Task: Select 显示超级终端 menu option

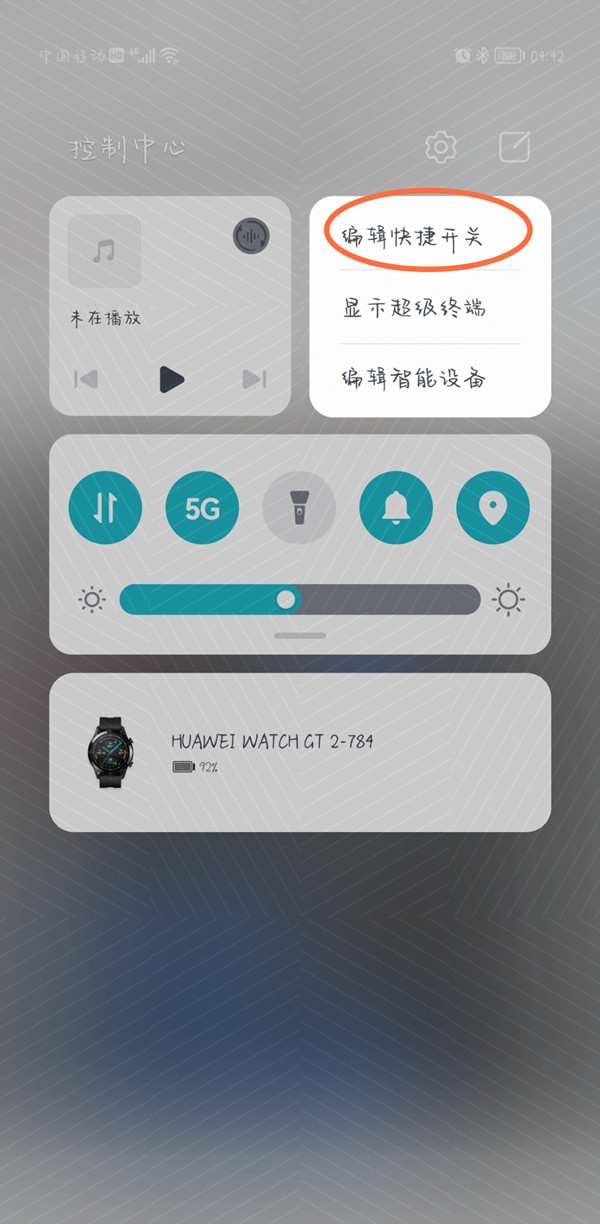Action: click(x=414, y=307)
